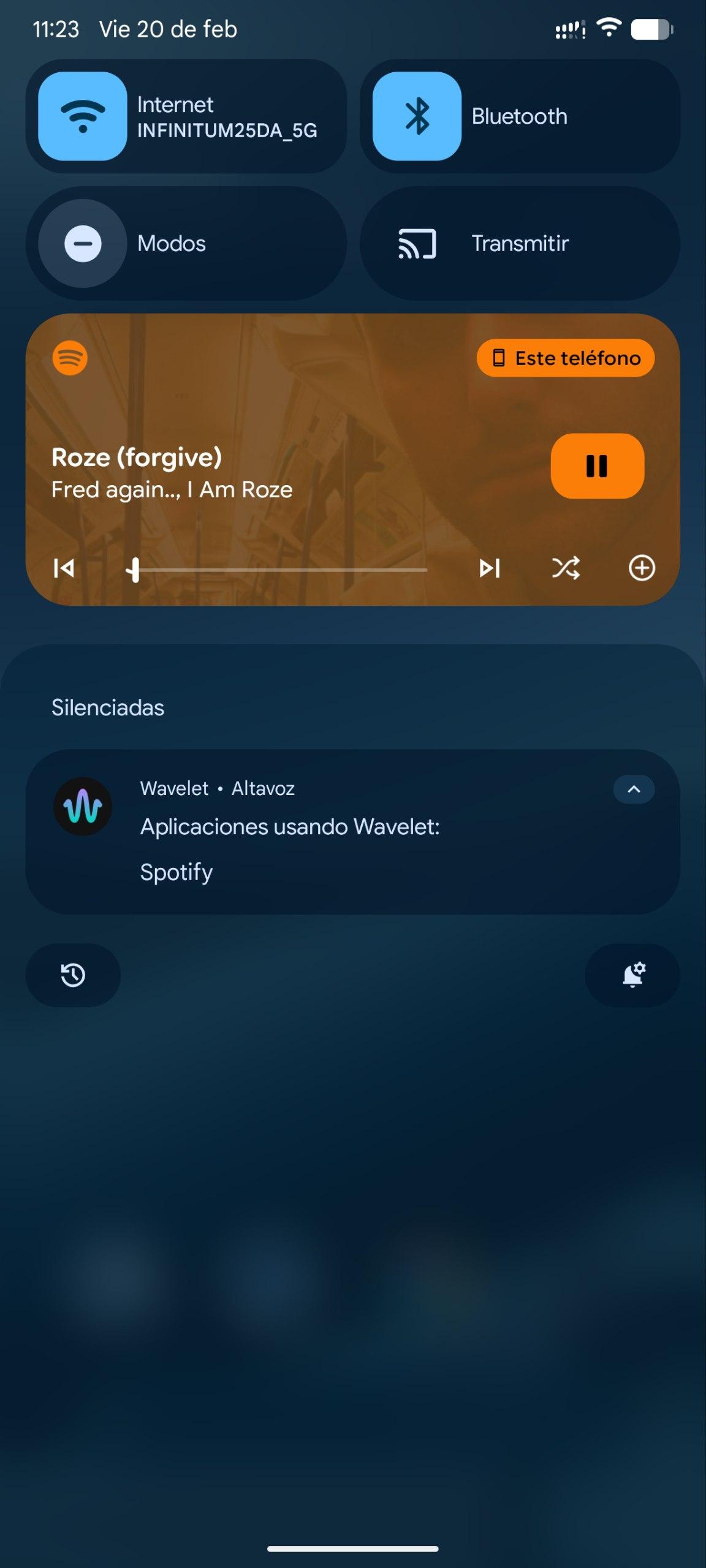Pause the song Roze (forgive)

(597, 466)
